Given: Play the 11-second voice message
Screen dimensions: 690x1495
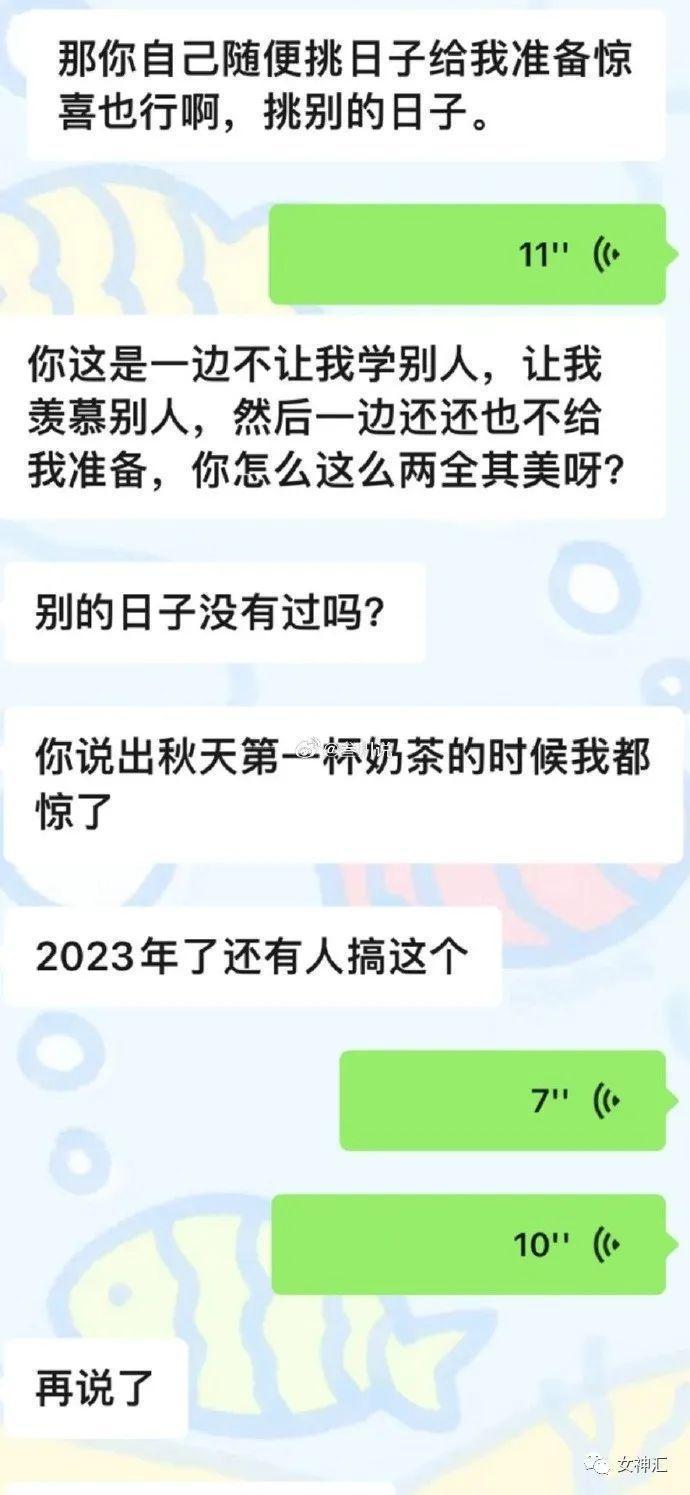Looking at the screenshot, I should (467, 254).
